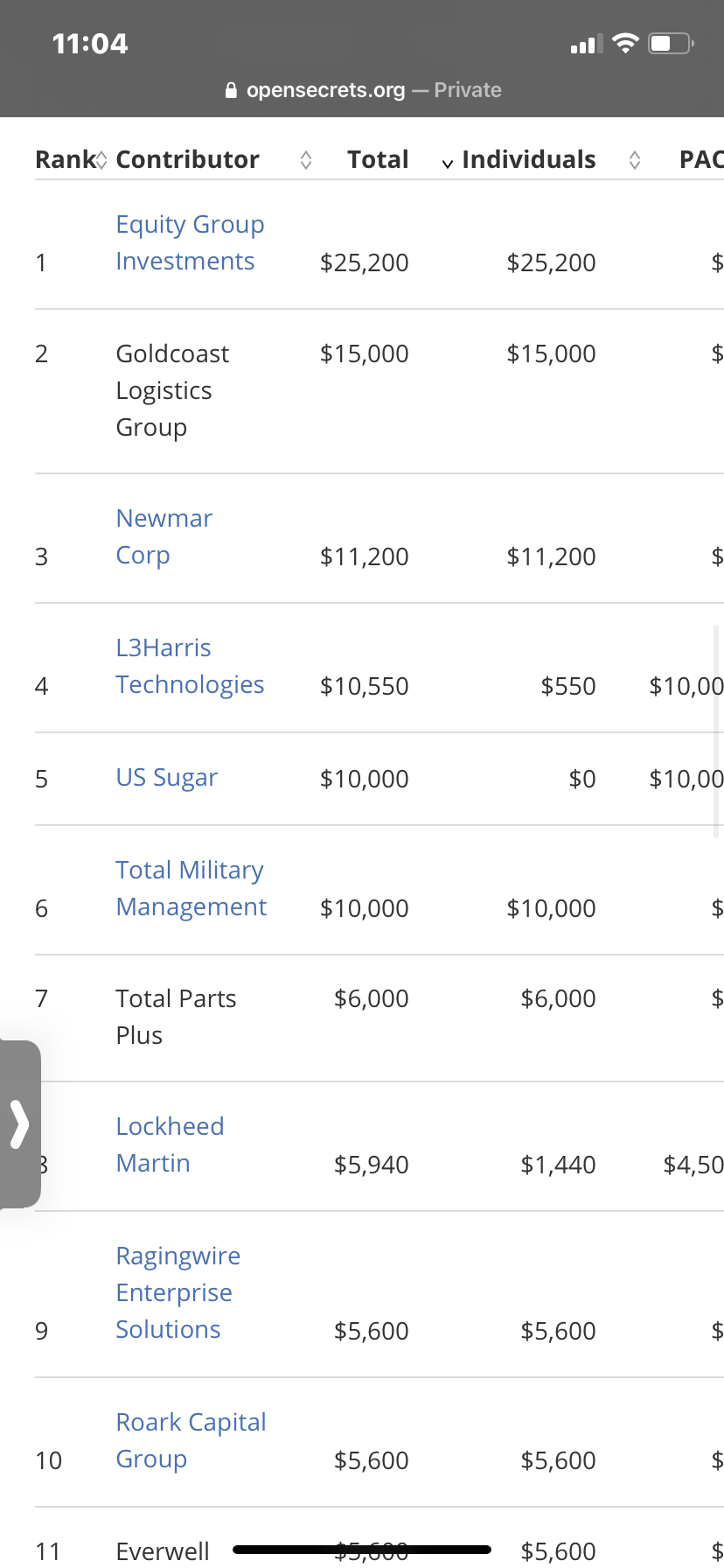Sort the table by Rank
Image resolution: width=724 pixels, height=1568 pixels.
pos(71,159)
